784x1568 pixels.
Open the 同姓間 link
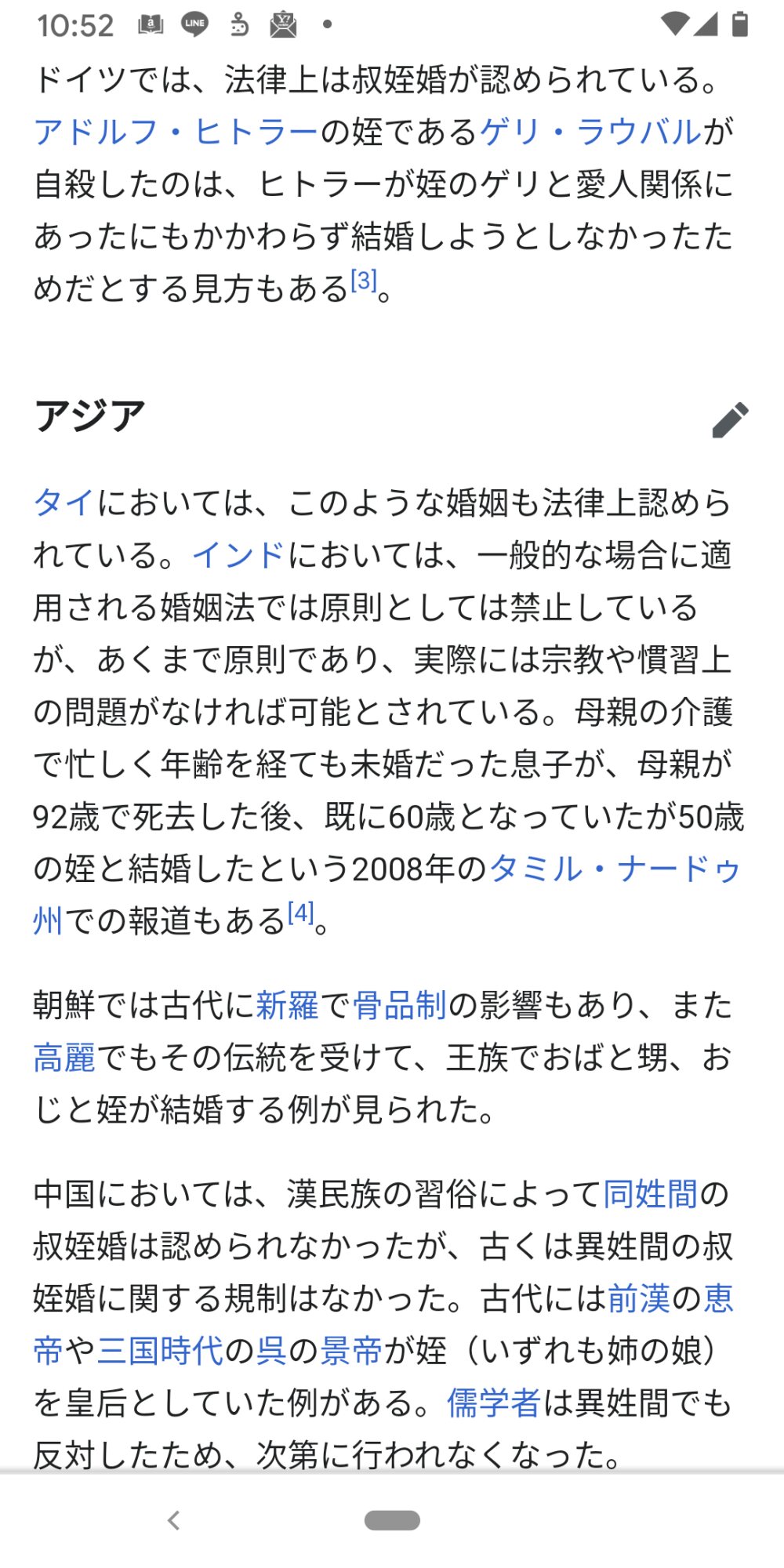pos(650,1194)
